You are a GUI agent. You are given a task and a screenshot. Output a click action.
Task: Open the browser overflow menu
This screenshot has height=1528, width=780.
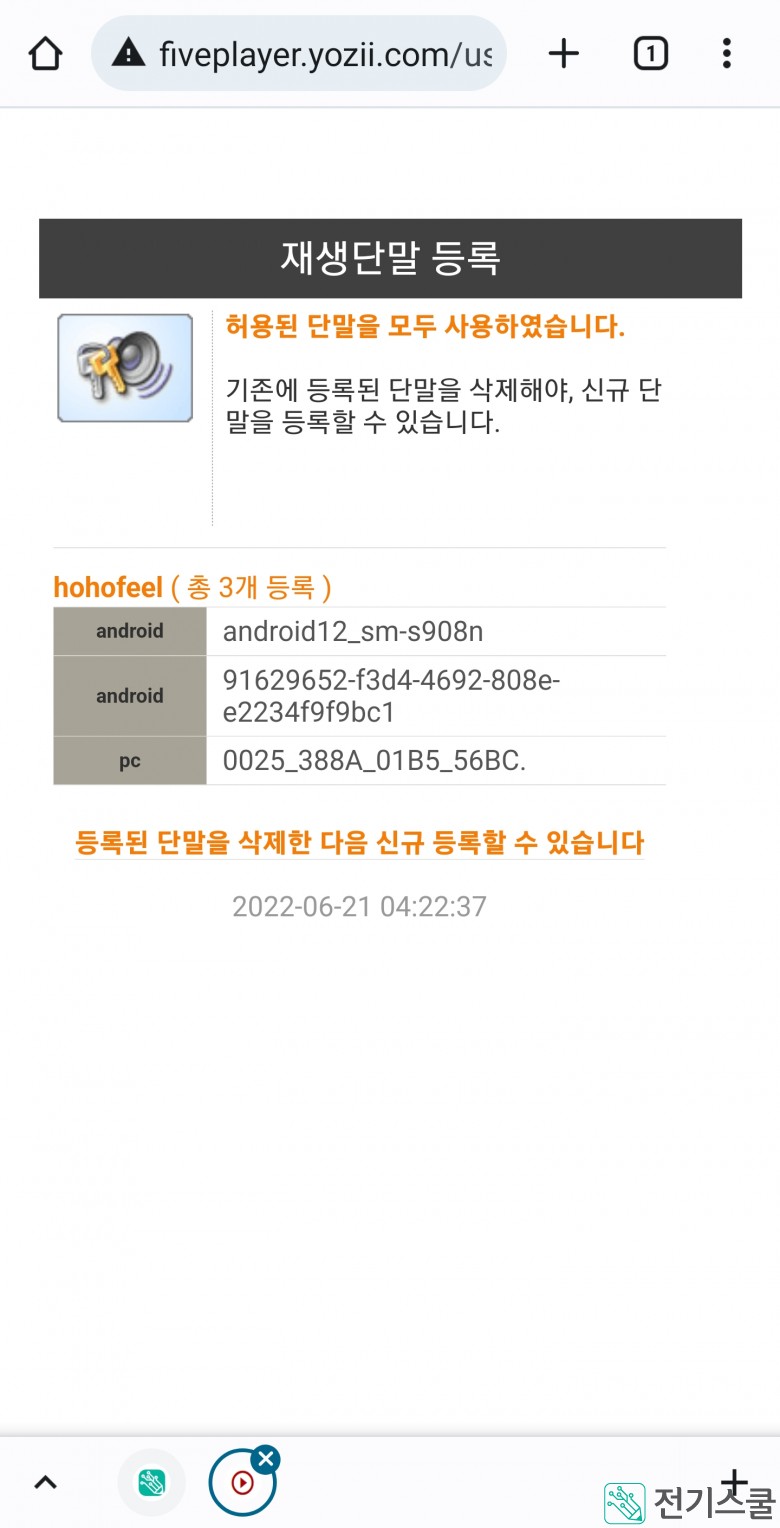[727, 54]
